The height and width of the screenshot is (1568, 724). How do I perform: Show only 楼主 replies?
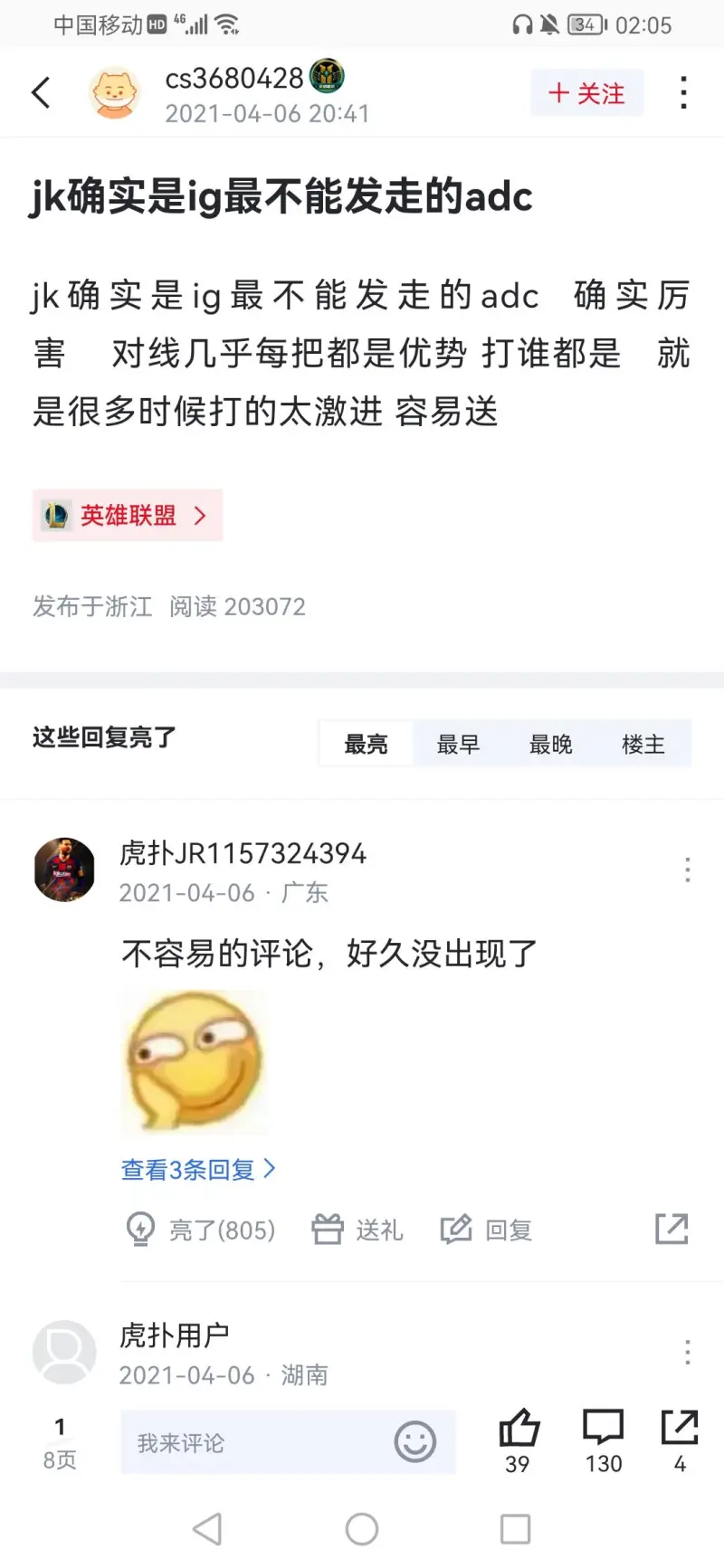pyautogui.click(x=643, y=744)
